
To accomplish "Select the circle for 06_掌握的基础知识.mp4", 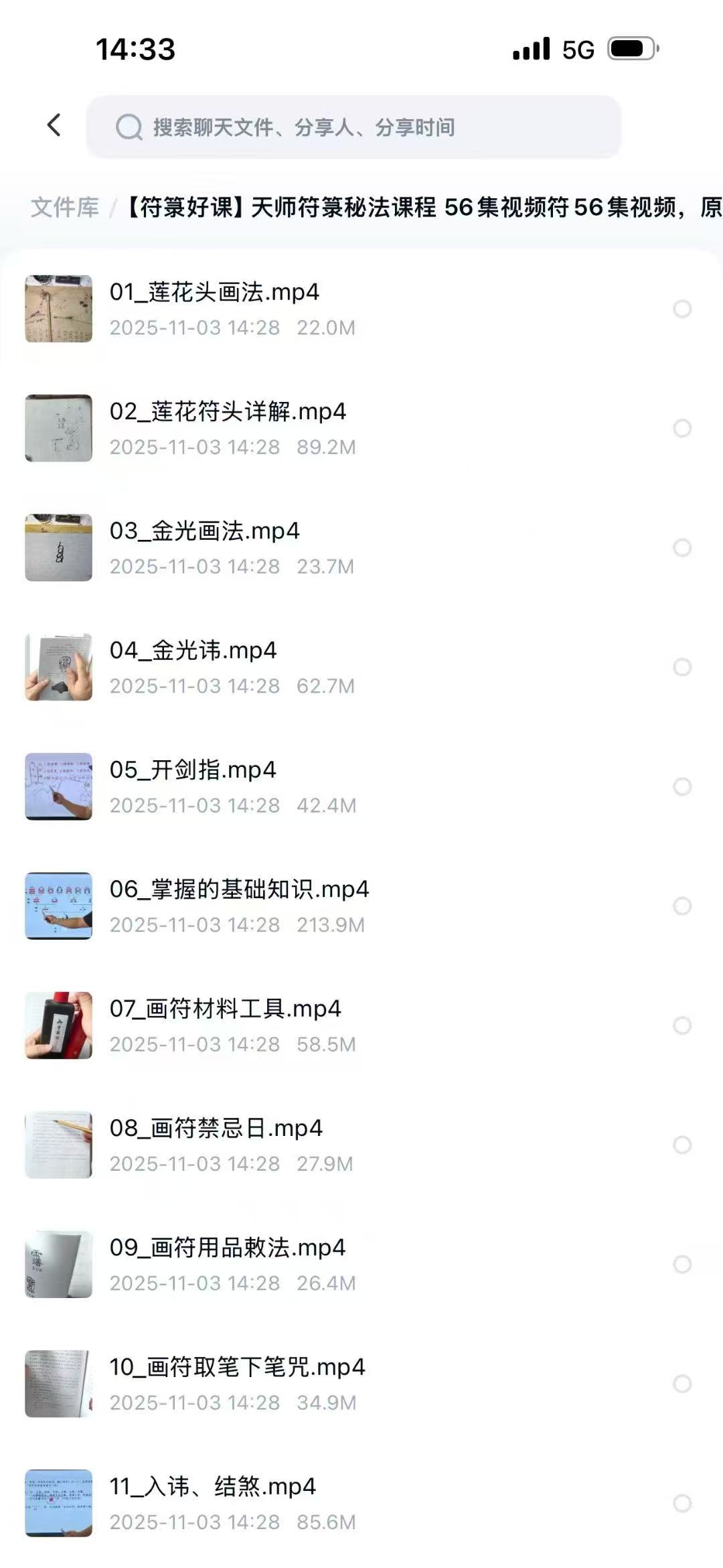I will pyautogui.click(x=681, y=906).
